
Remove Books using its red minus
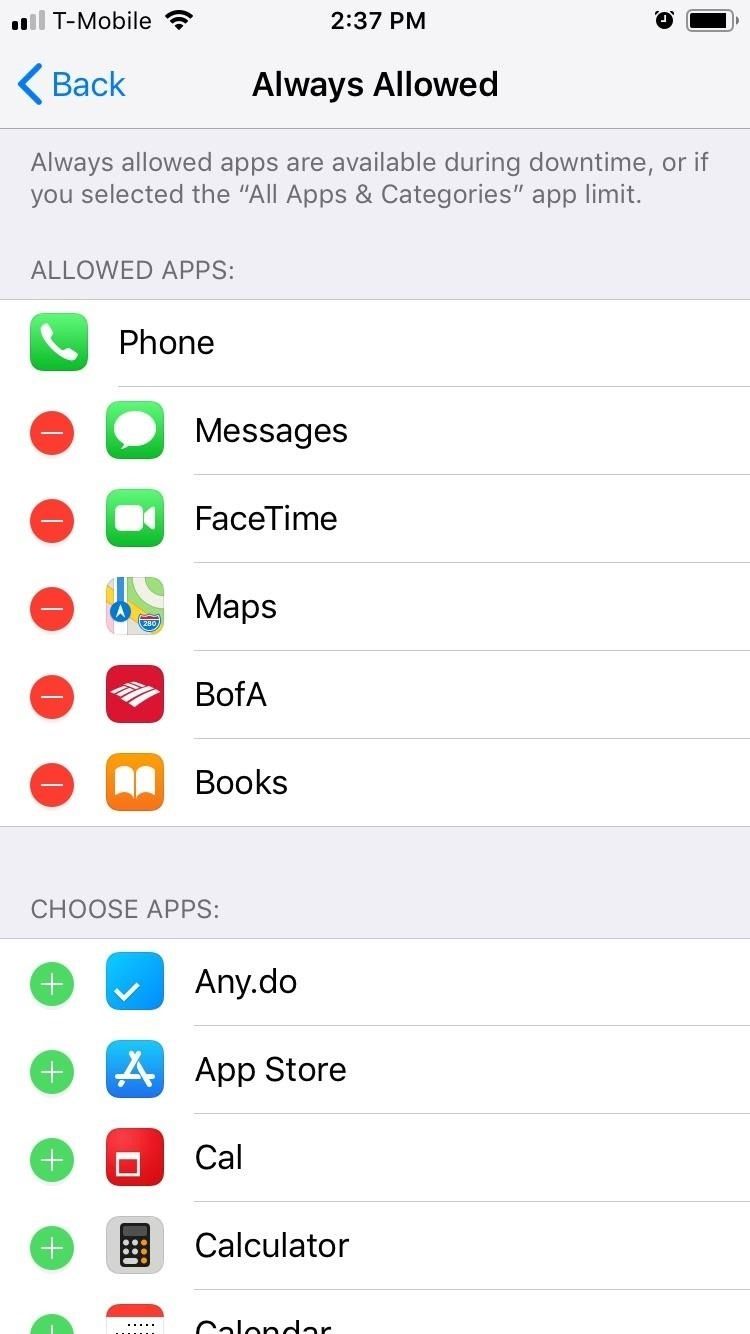click(x=52, y=784)
